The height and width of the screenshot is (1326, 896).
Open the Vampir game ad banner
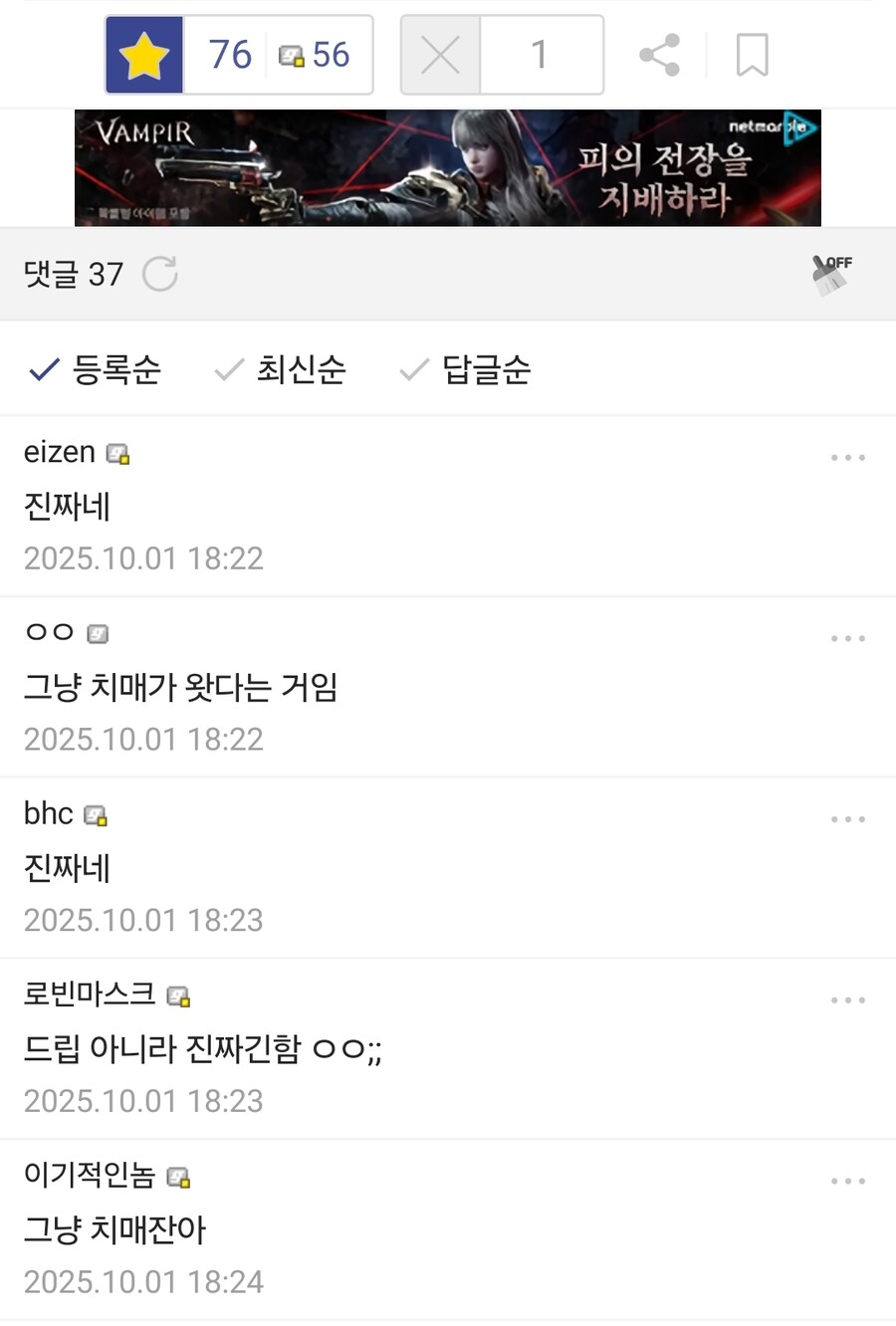[x=448, y=167]
